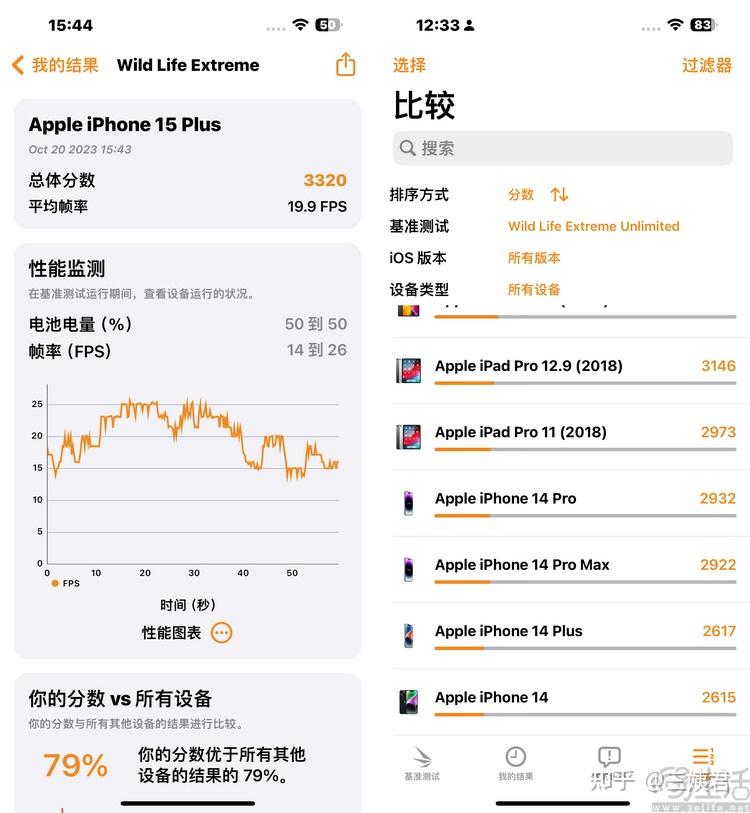Tap the share icon beside Wild Life Extreme
Screen dimensions: 750x813
345,63
